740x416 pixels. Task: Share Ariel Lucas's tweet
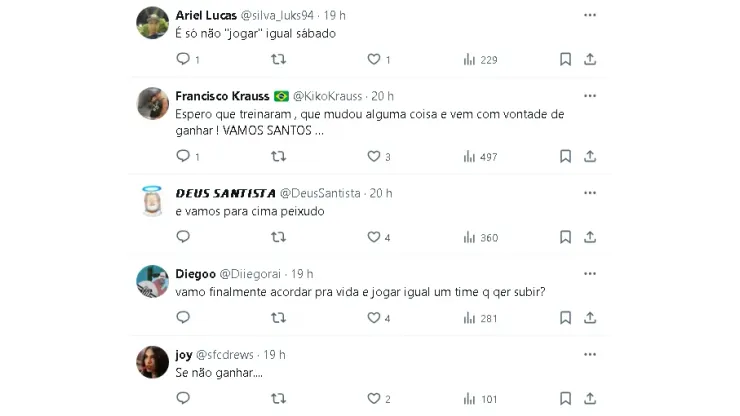point(590,60)
